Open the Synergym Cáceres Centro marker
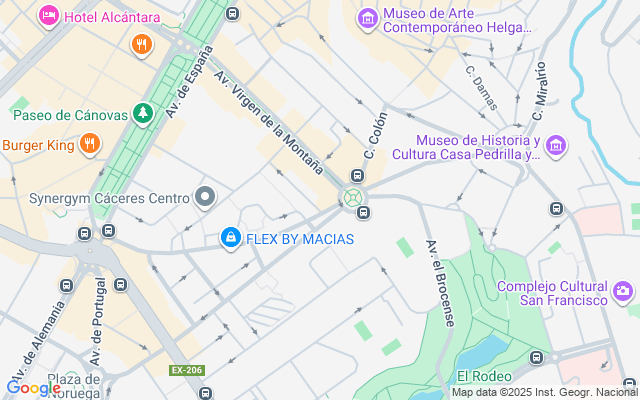The image size is (640, 400). 205,198
